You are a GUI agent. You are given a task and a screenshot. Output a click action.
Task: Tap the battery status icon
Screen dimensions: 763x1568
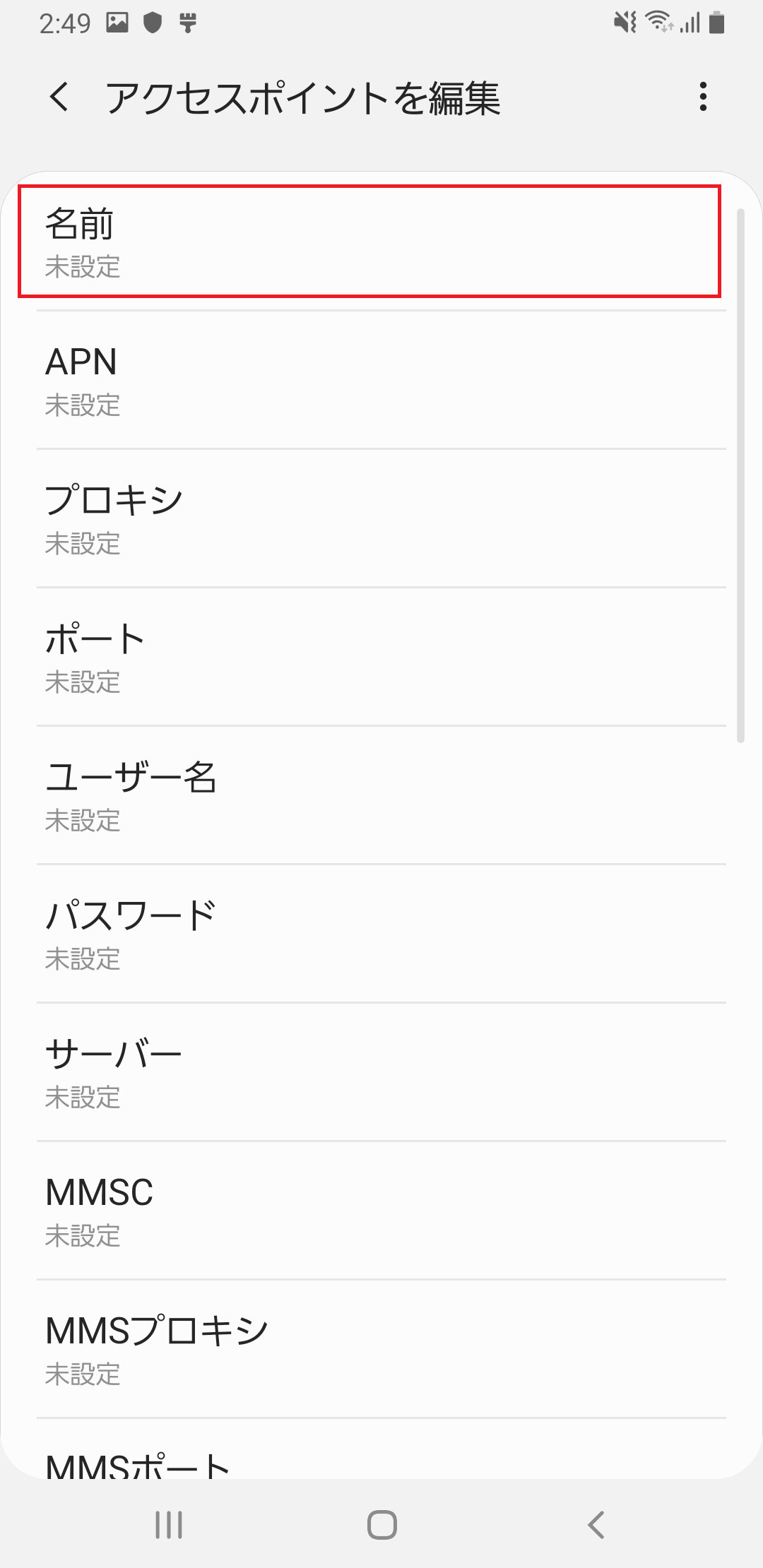[x=716, y=23]
